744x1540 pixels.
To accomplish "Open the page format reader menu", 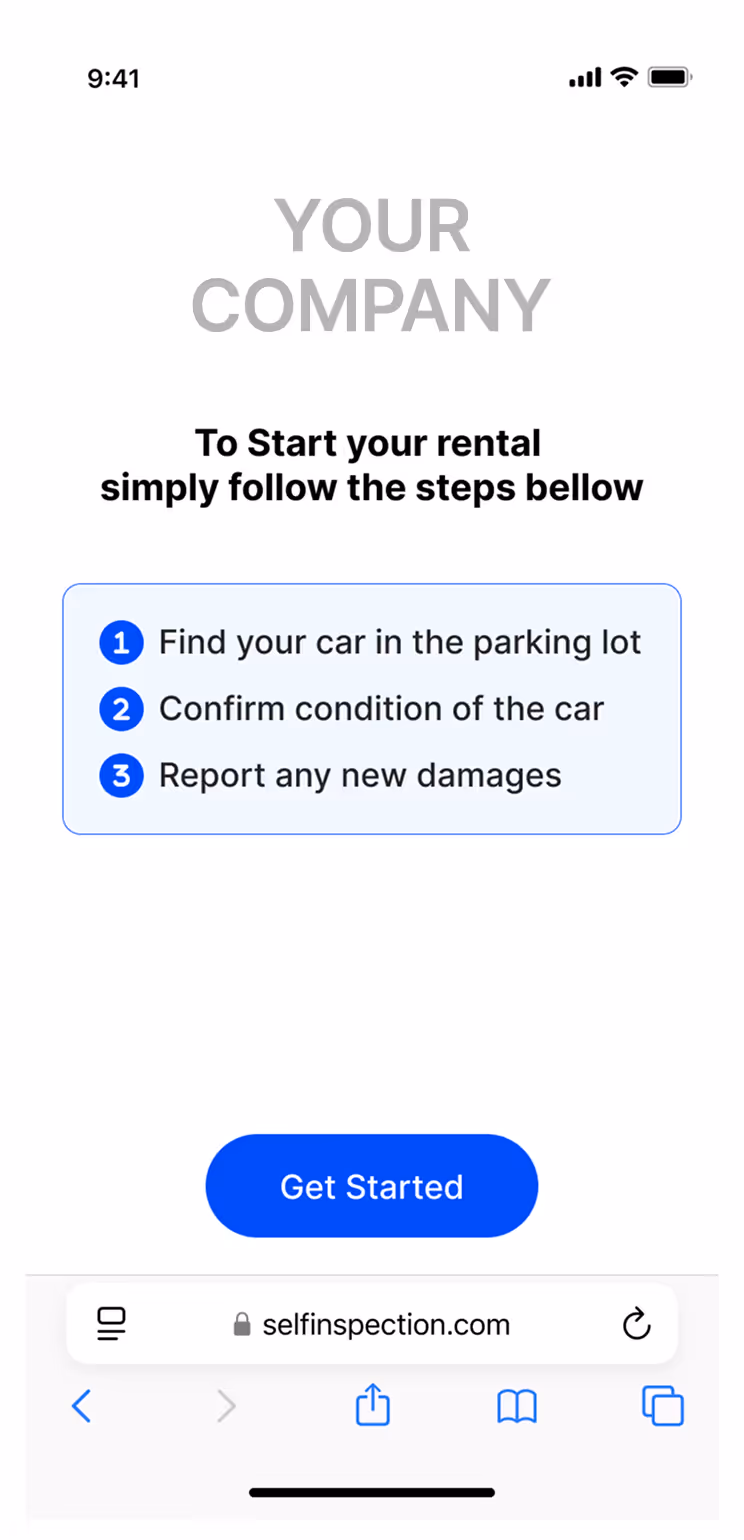I will pyautogui.click(x=111, y=1324).
